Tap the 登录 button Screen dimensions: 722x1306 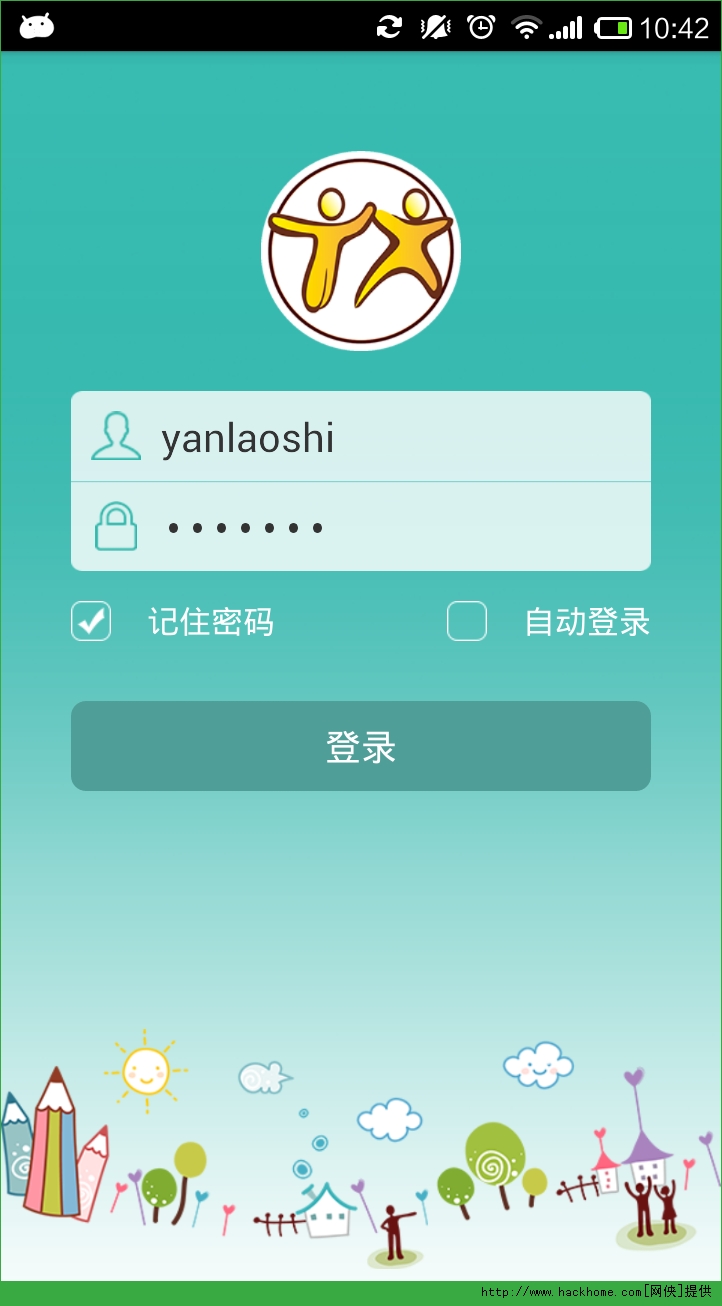pos(361,746)
